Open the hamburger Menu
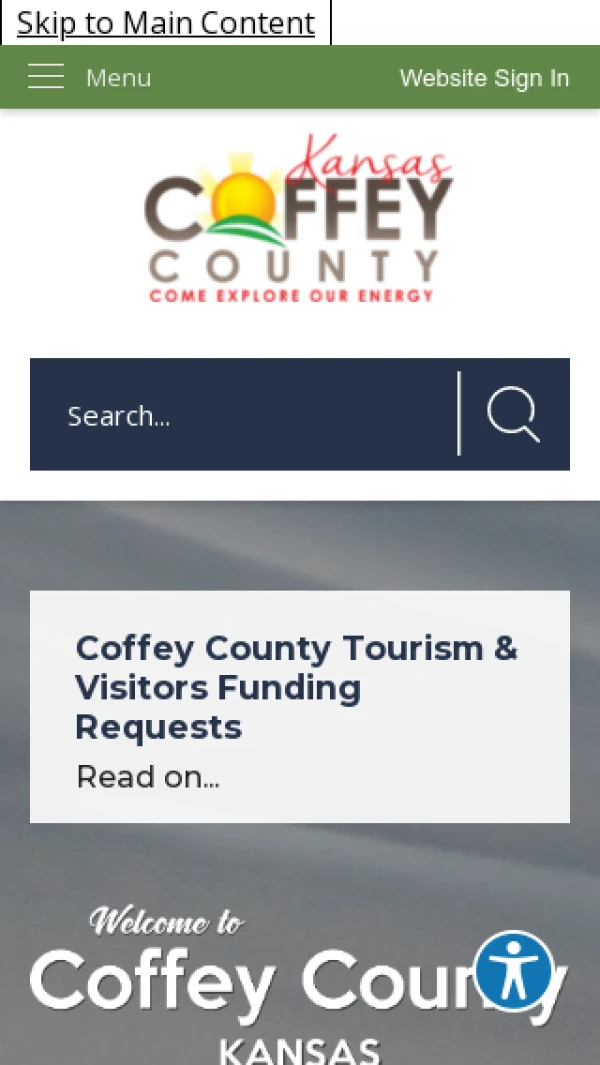The image size is (600, 1065). coord(88,77)
